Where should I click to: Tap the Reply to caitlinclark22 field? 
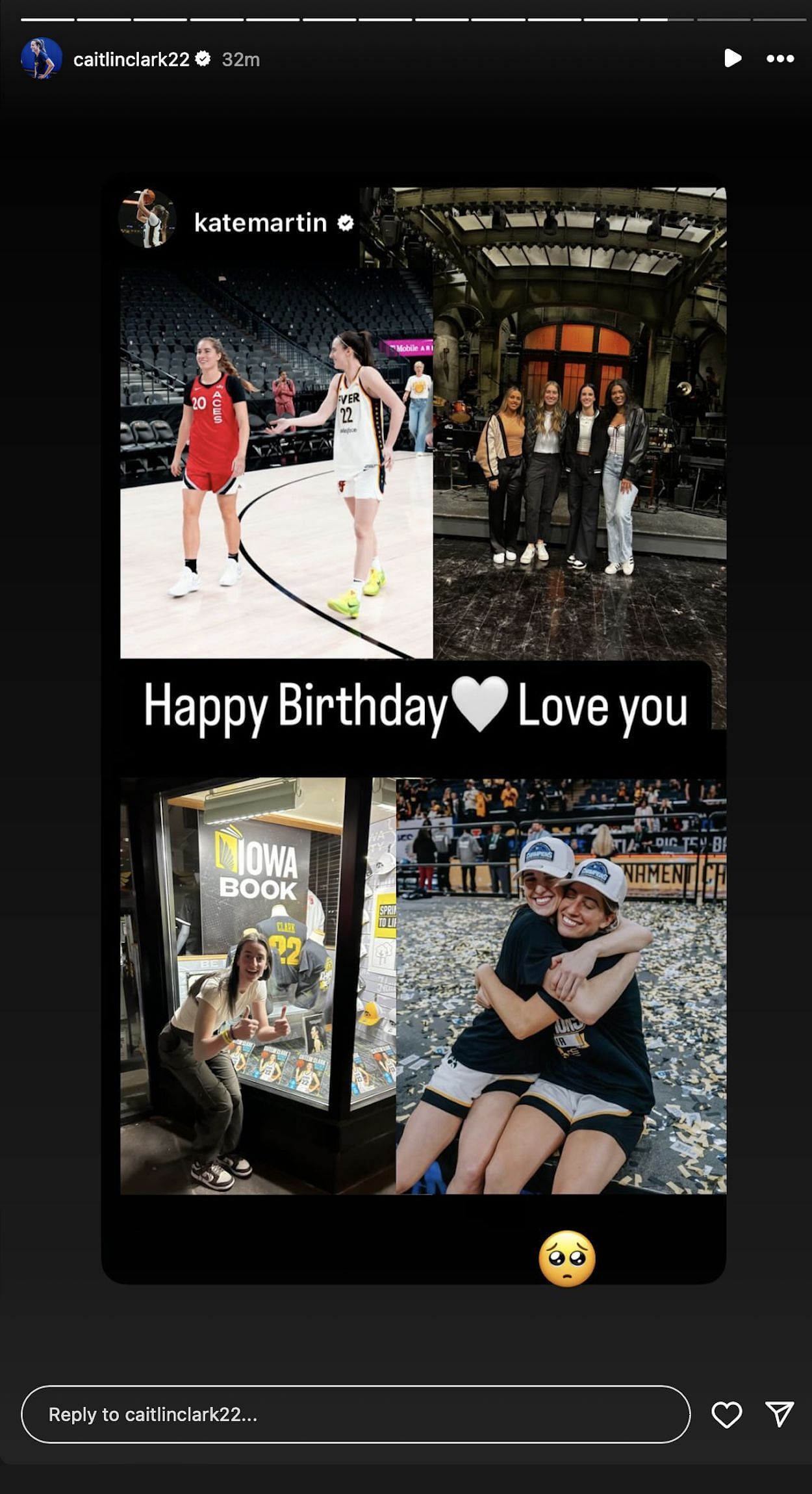pos(356,1414)
